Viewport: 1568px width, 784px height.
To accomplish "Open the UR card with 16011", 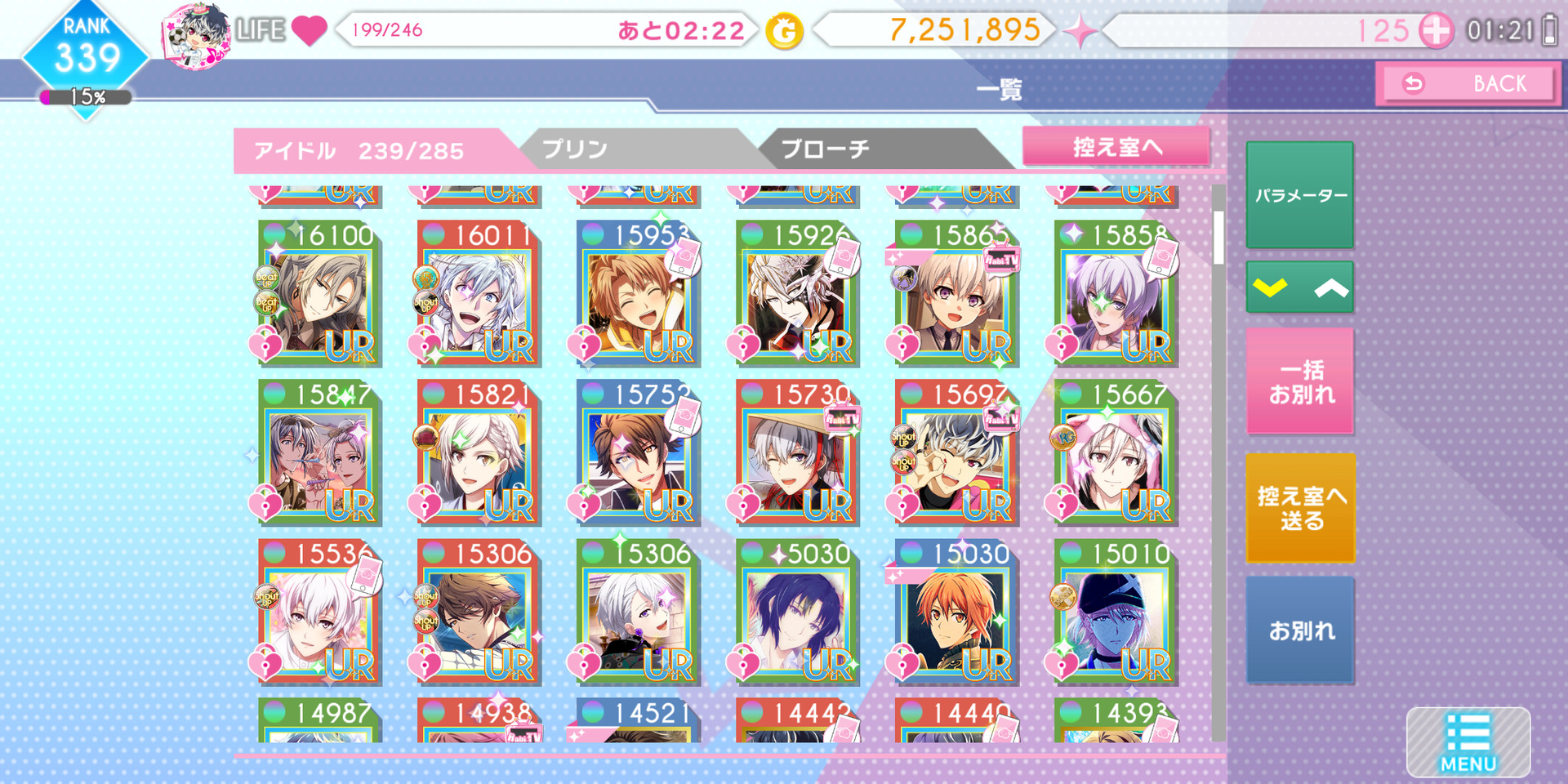I will tap(478, 294).
